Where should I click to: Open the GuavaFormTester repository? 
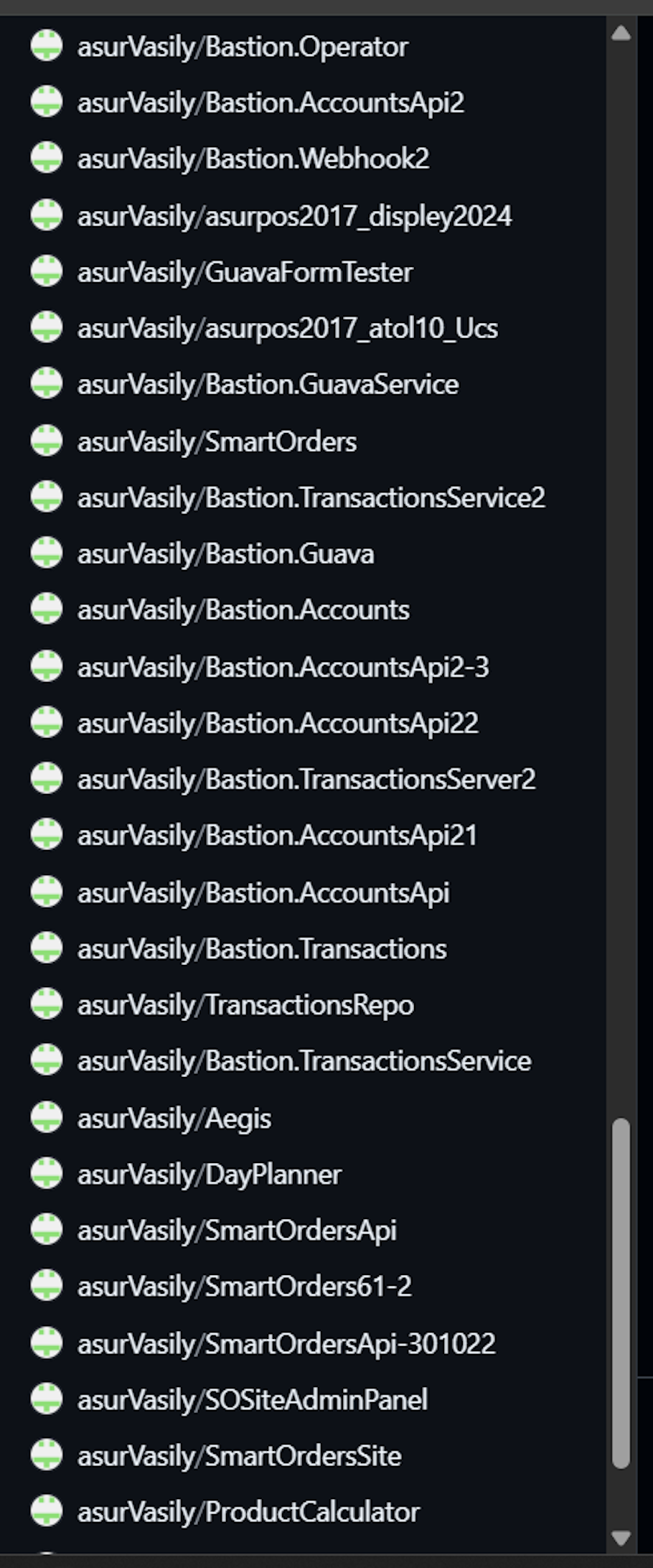tap(245, 273)
